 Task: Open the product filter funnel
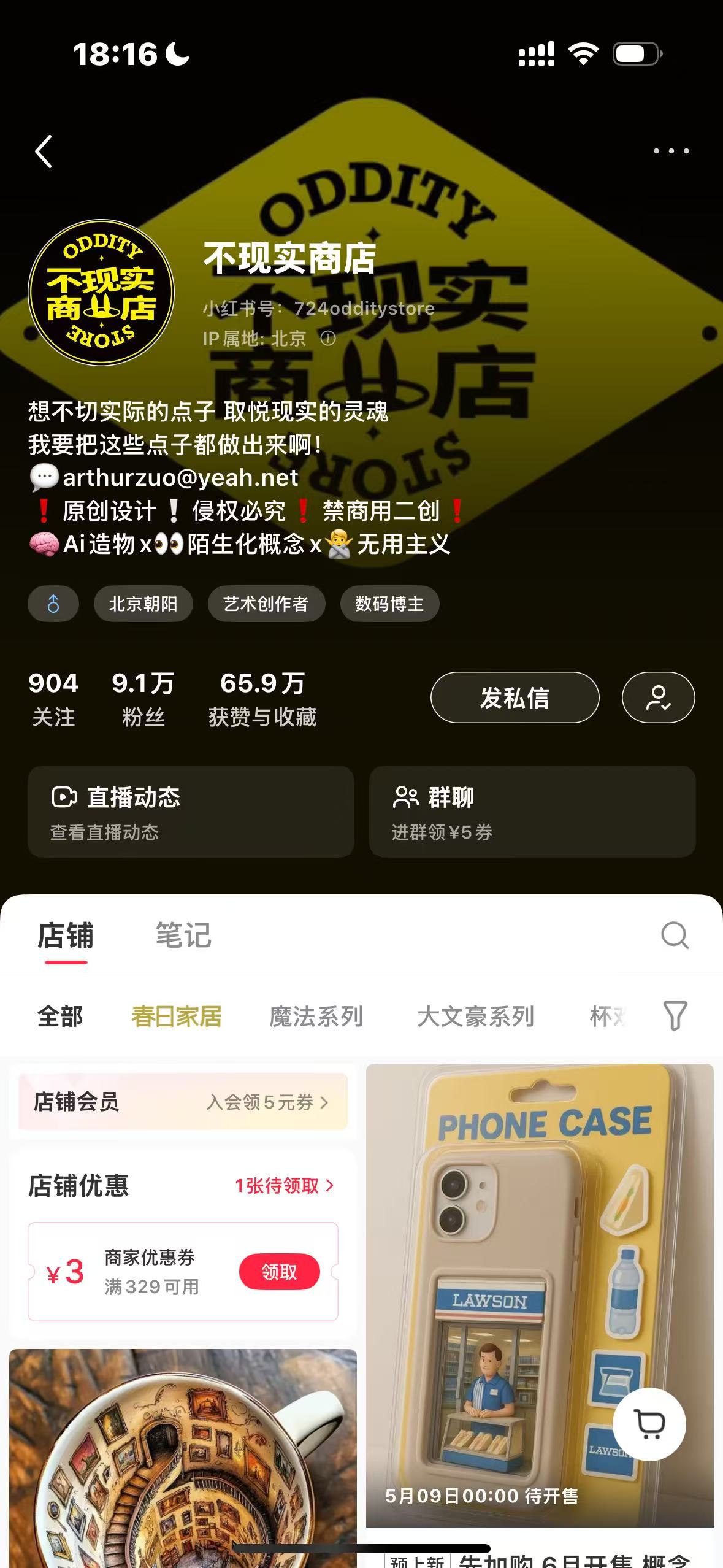click(675, 1016)
